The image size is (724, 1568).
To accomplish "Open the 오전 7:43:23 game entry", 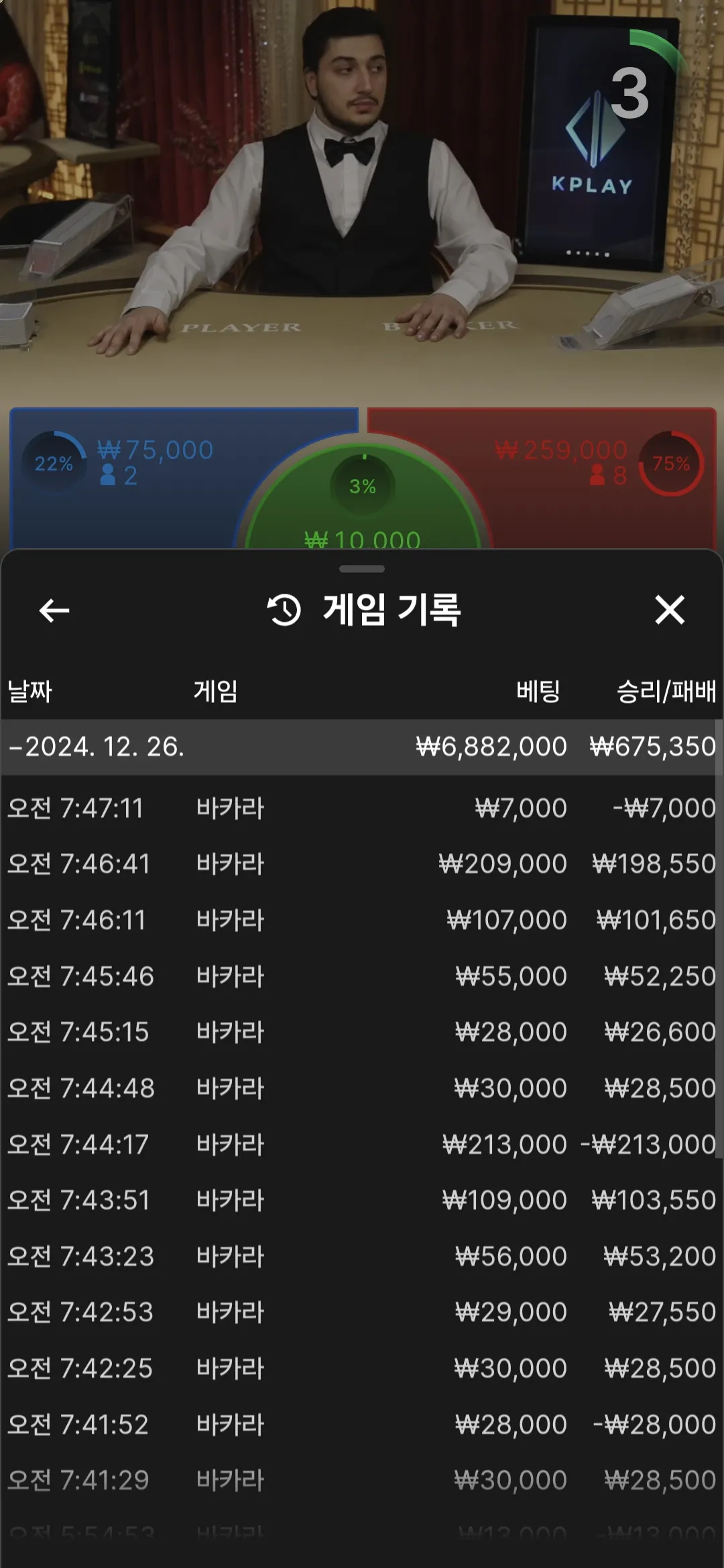I will pyautogui.click(x=362, y=1256).
